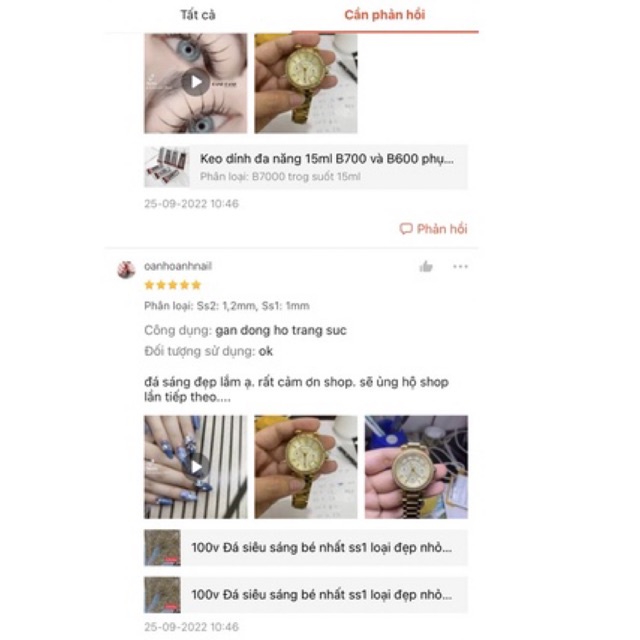The height and width of the screenshot is (640, 640).
Task: Select the Cần phản hồi tab
Action: [384, 15]
